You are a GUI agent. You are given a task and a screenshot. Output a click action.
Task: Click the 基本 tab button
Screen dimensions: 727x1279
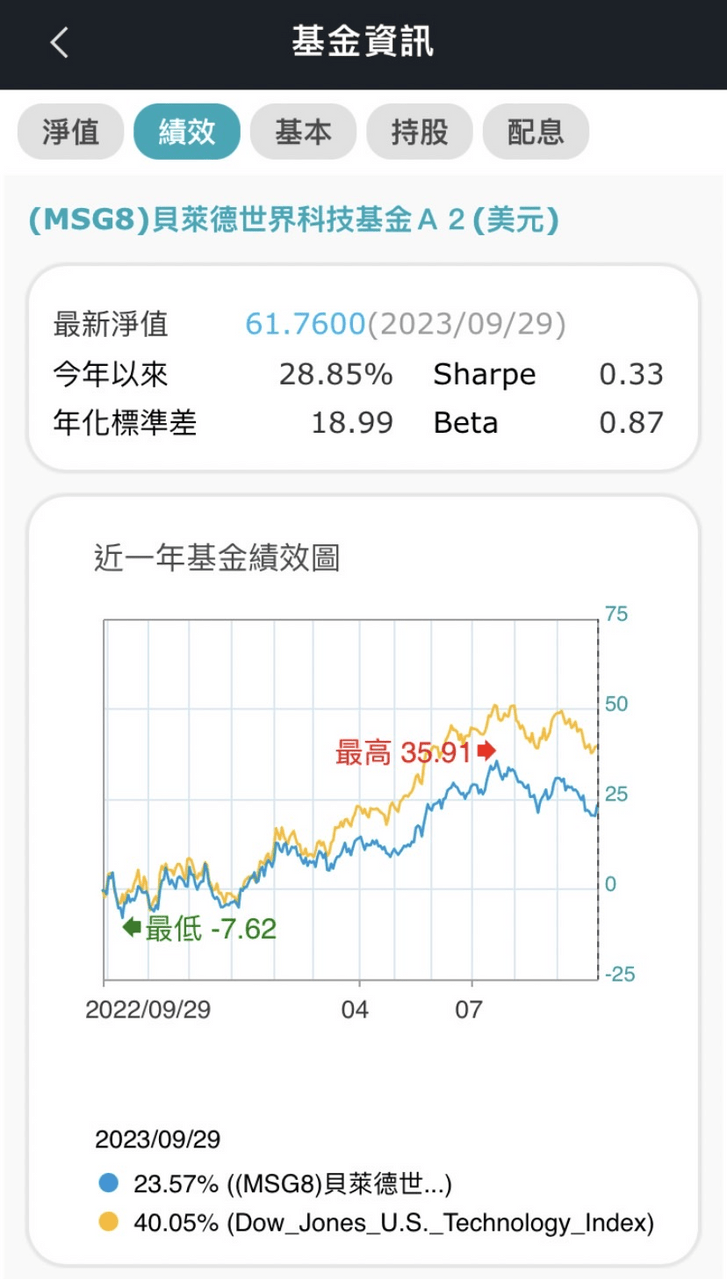(x=303, y=132)
